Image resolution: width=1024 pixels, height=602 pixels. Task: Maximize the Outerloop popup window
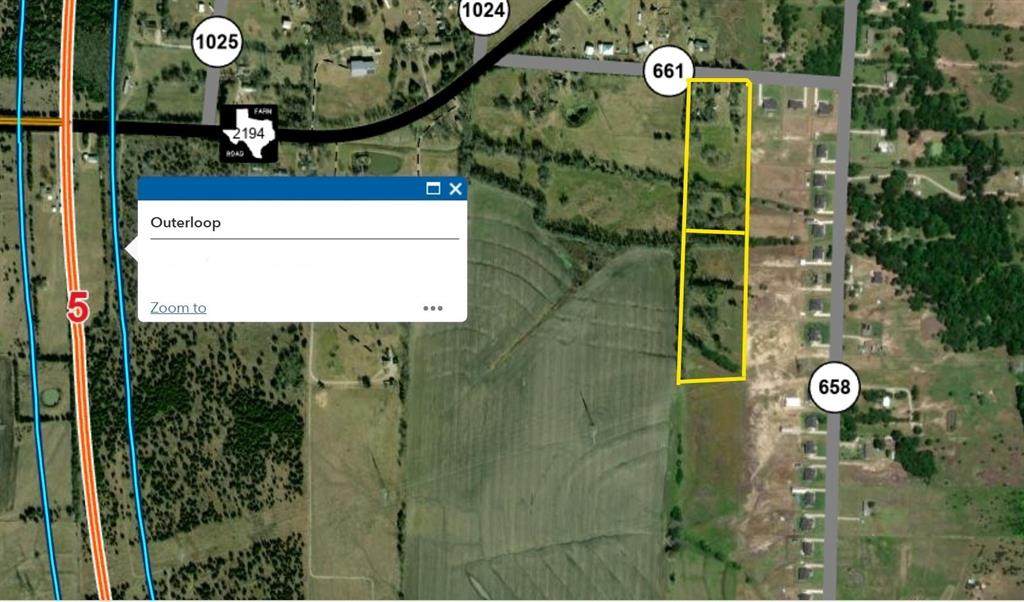433,189
